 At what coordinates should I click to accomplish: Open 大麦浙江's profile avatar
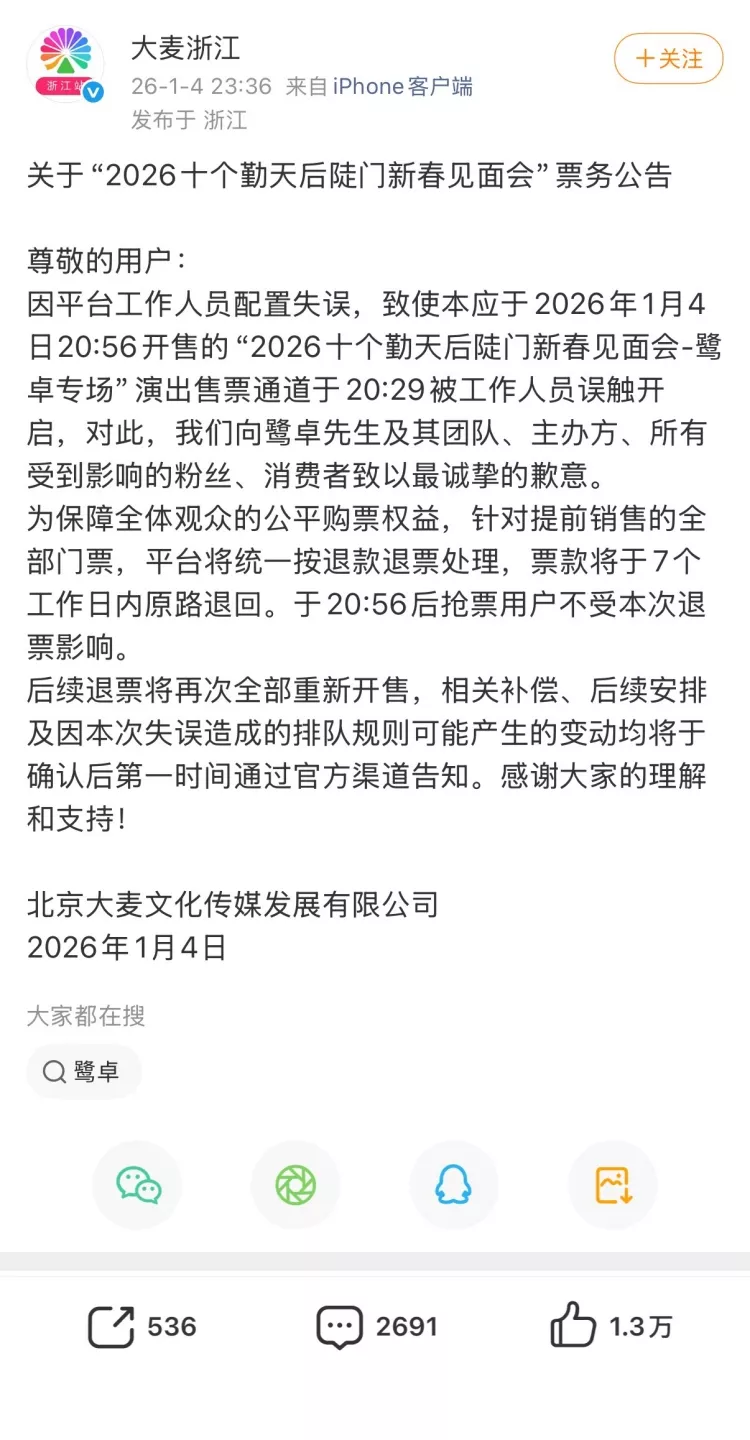[66, 60]
